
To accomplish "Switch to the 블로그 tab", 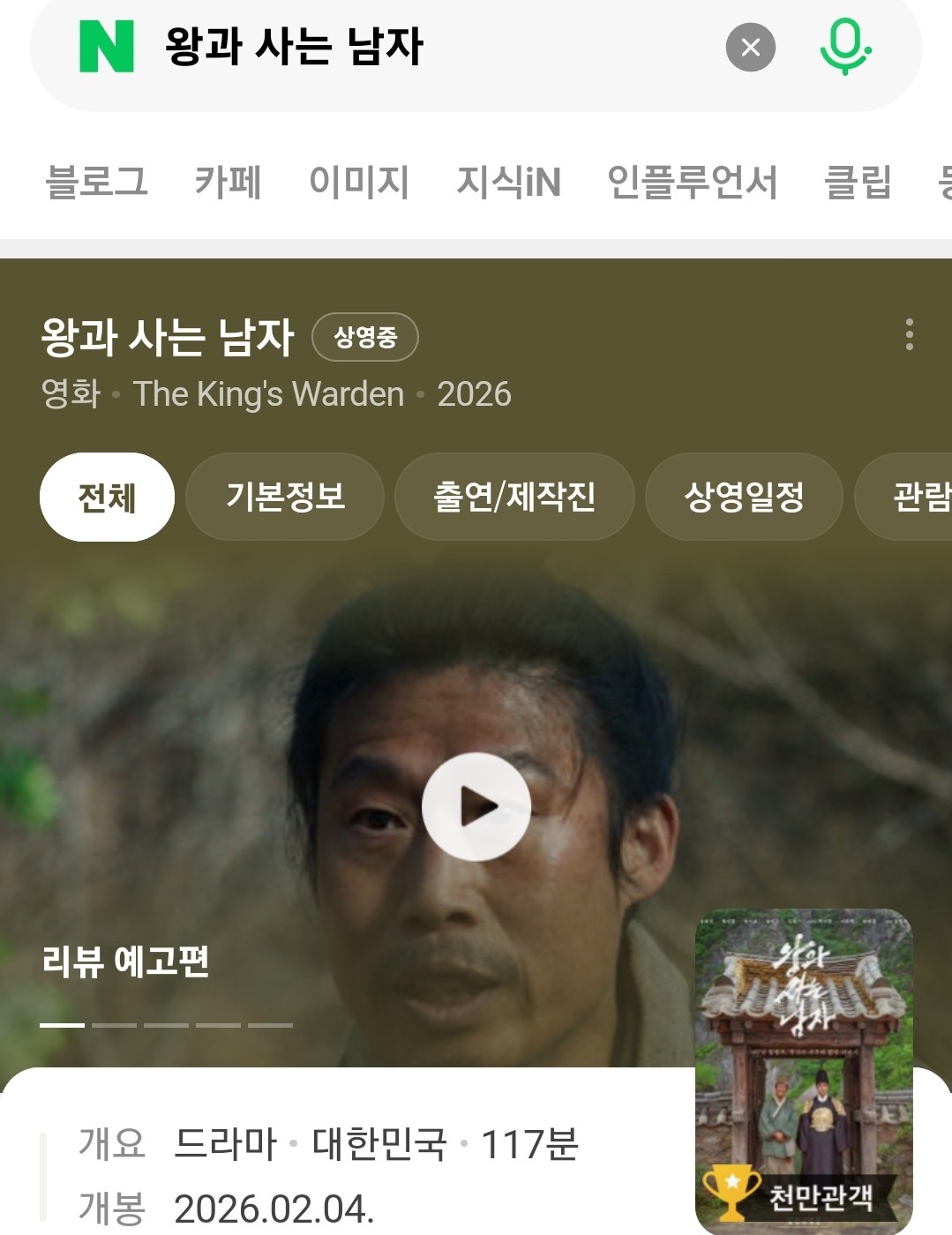I will 96,183.
